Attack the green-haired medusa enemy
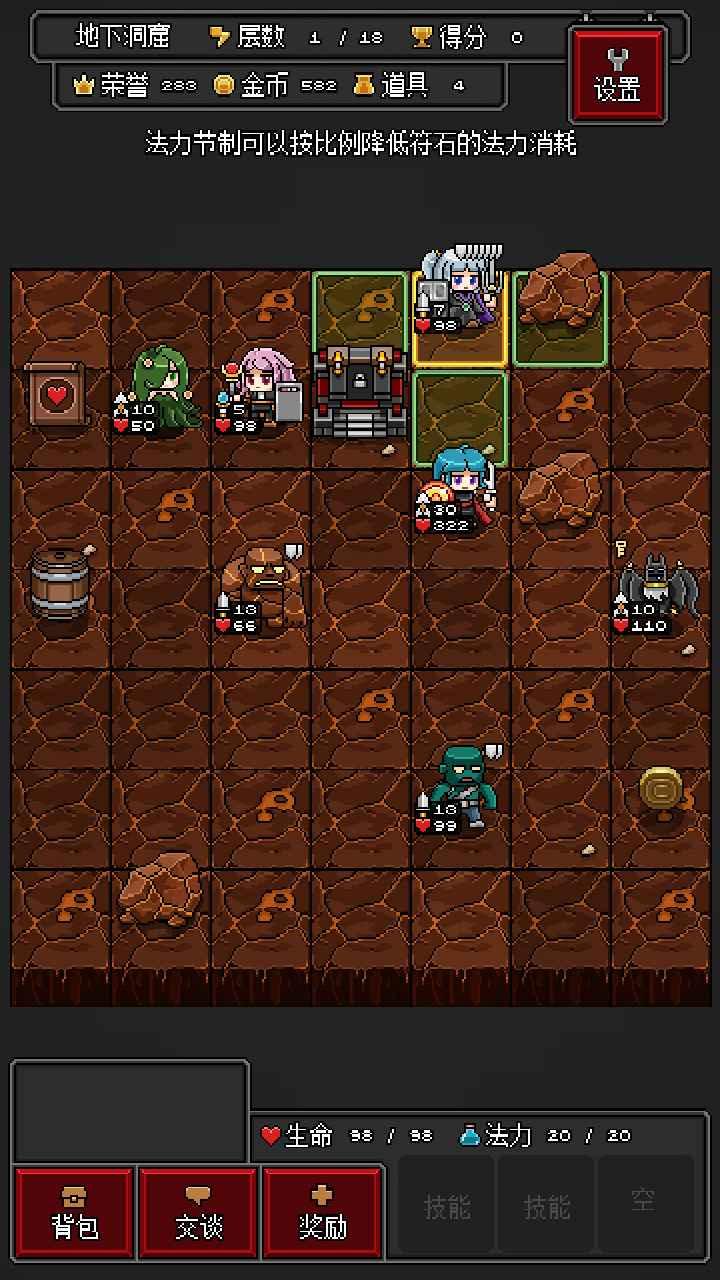This screenshot has width=720, height=1280. click(x=160, y=390)
